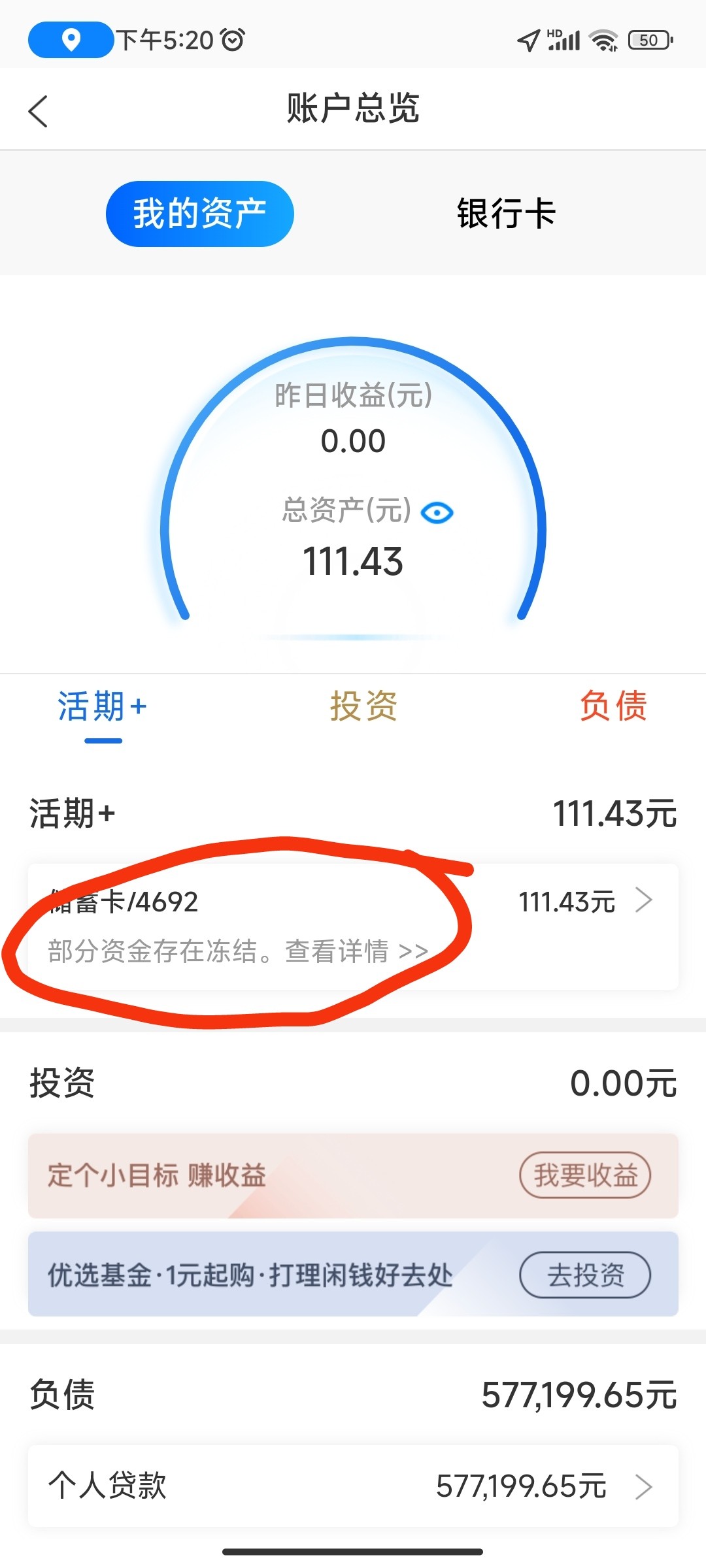Screen dimensions: 706x1568
Task: Switch to the 负债 section tab
Action: [613, 707]
